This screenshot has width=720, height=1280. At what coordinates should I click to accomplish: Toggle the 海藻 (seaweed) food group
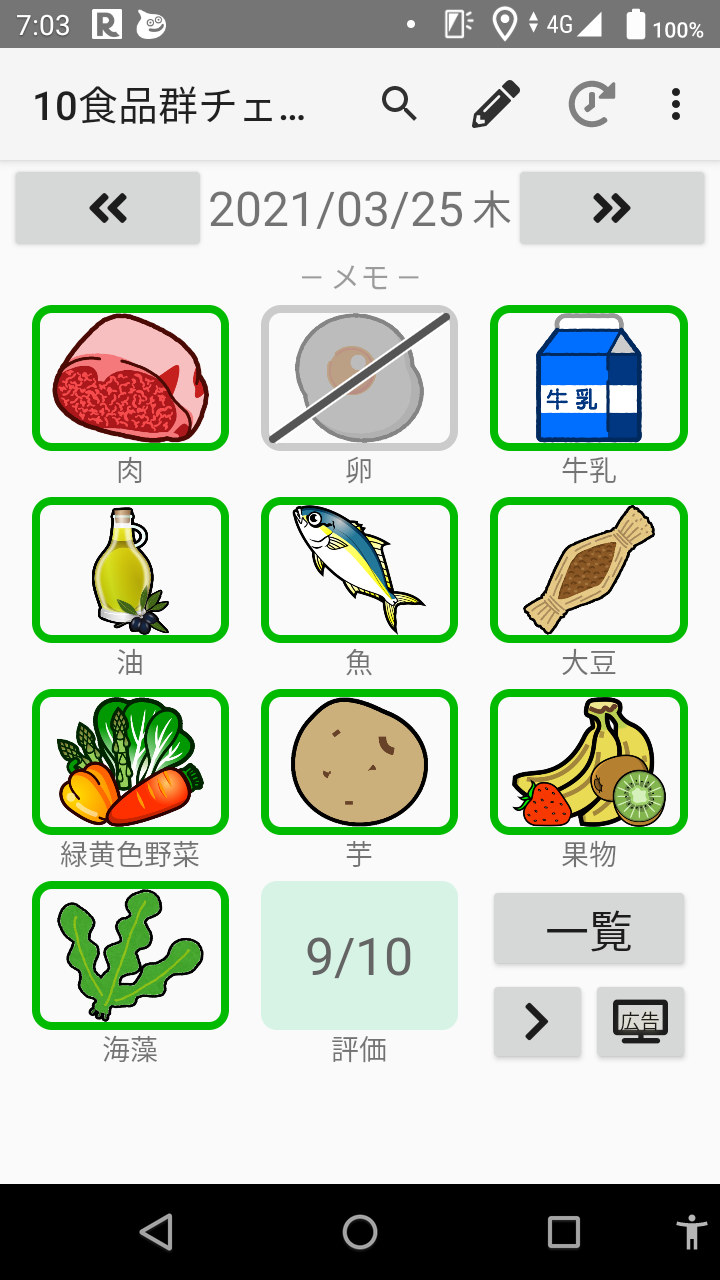[x=131, y=954]
